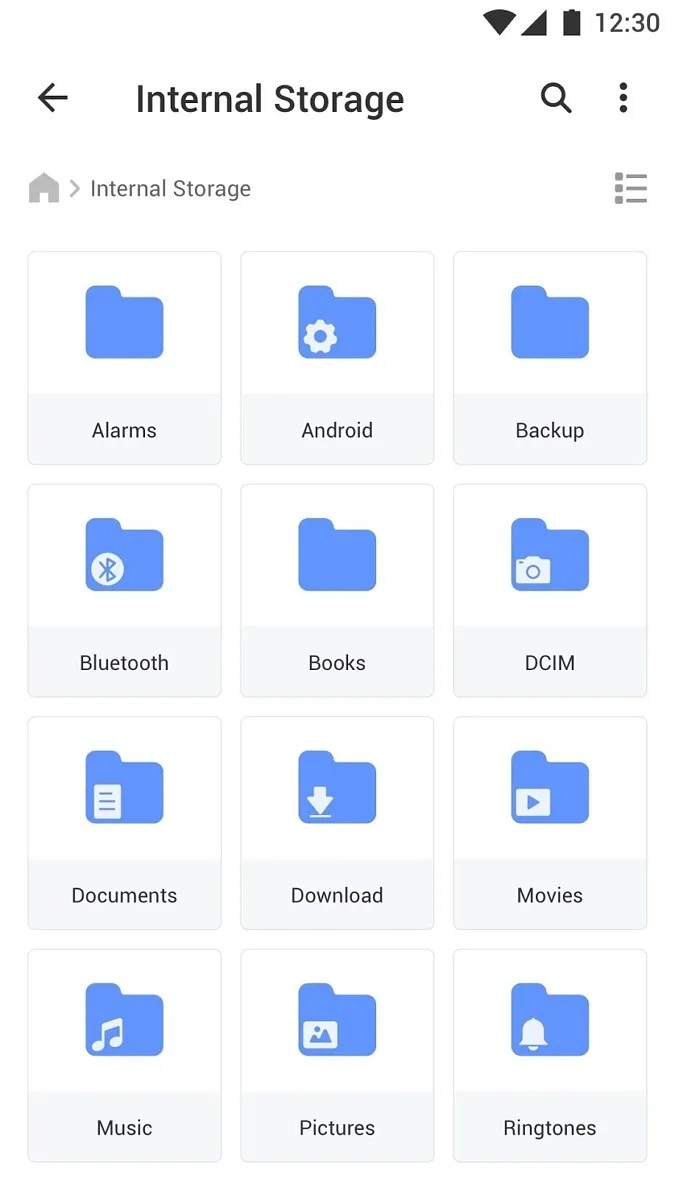Select Internal Storage in the breadcrumb path

(x=170, y=189)
